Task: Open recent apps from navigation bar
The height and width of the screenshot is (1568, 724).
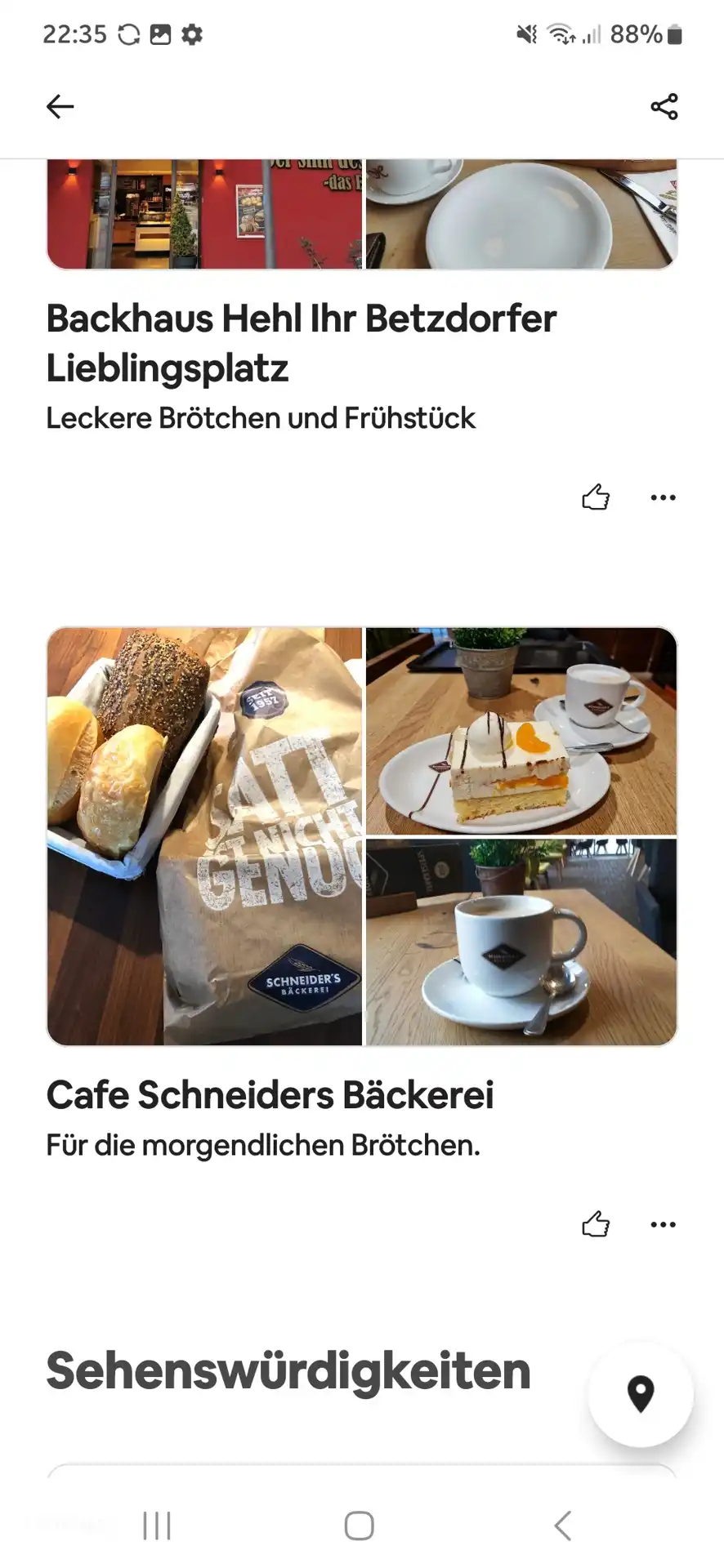Action: click(157, 1525)
